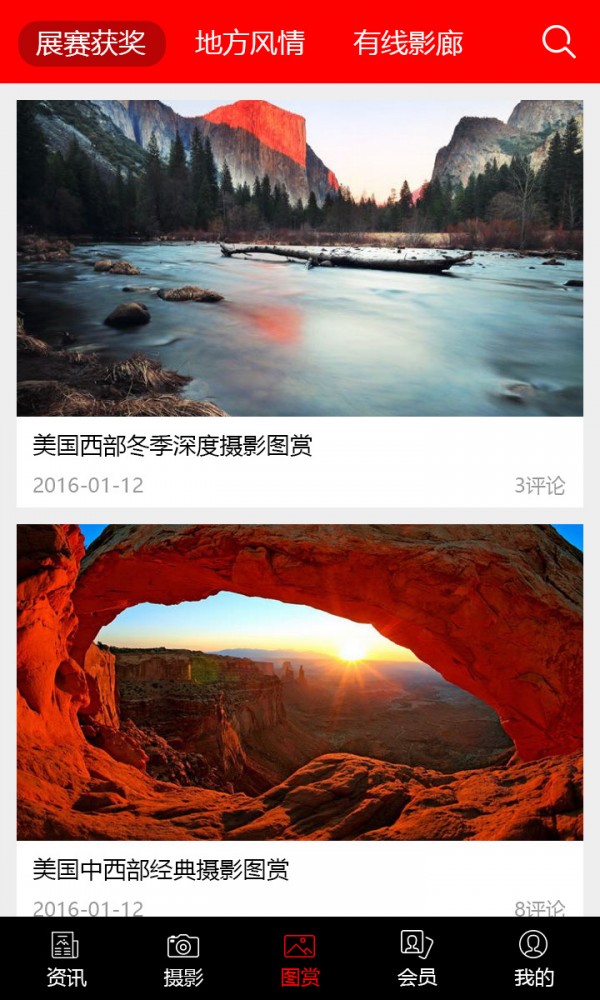Open the search magnifier icon
This screenshot has height=1000, width=600.
coord(558,42)
